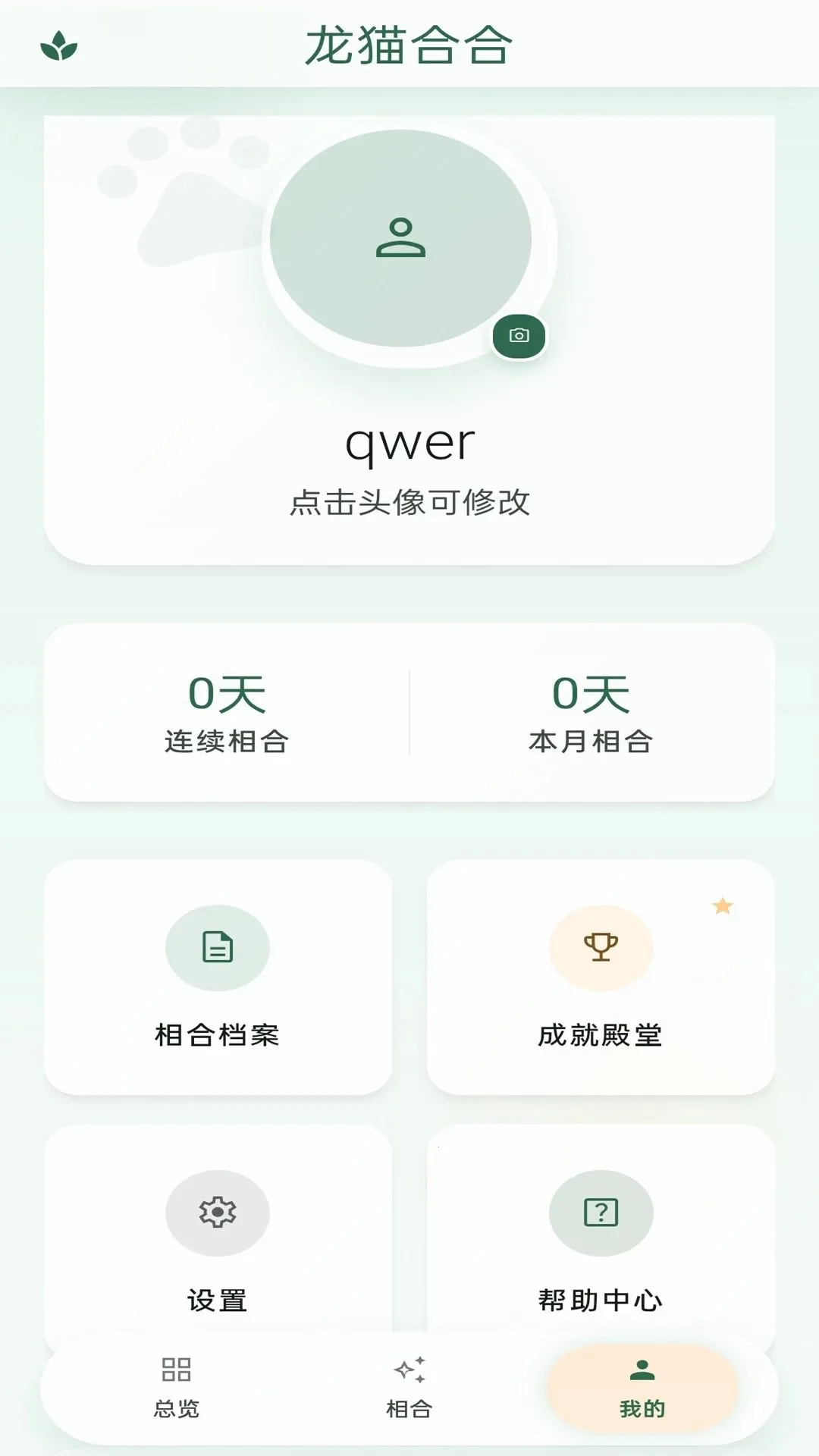
Task: Switch to the 总览 tab
Action: (x=176, y=1389)
